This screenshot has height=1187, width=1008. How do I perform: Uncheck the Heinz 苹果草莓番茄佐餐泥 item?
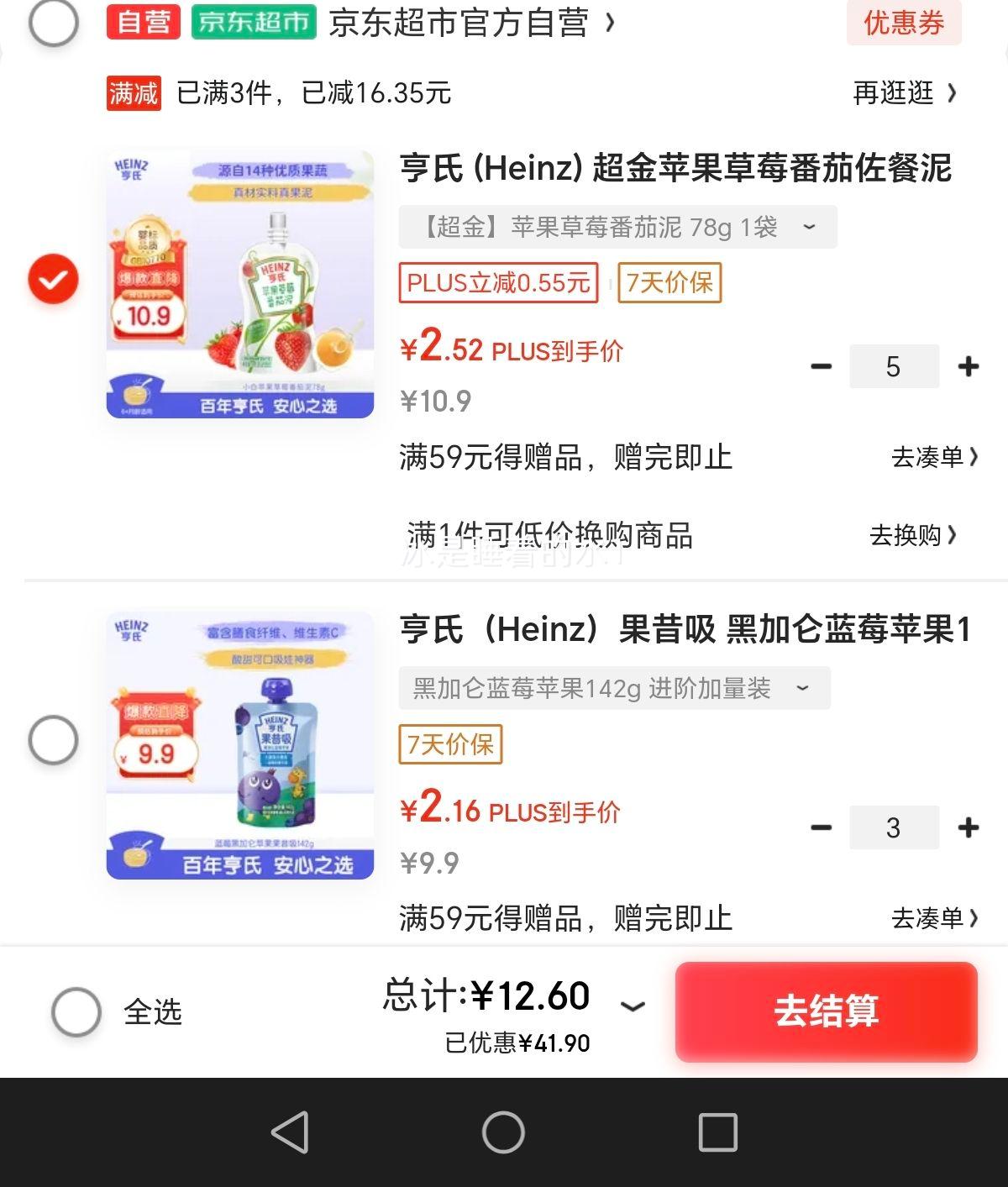[x=53, y=279]
